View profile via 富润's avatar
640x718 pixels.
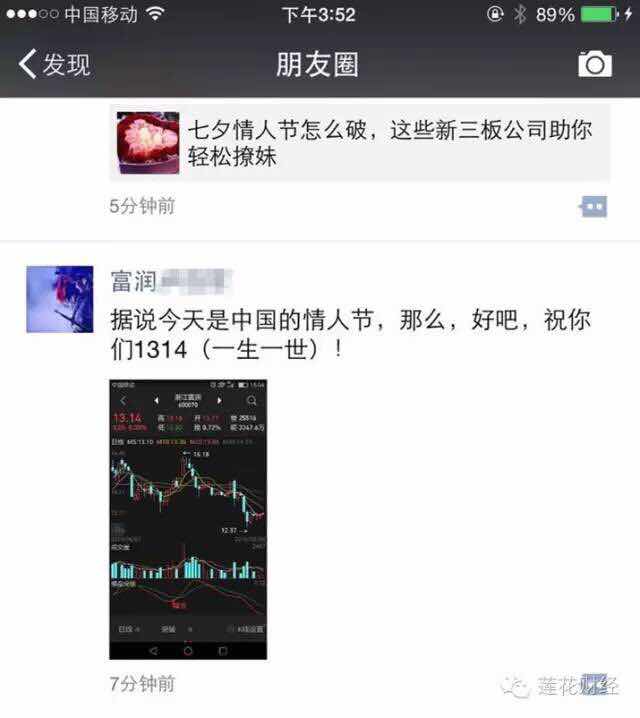pos(59,299)
